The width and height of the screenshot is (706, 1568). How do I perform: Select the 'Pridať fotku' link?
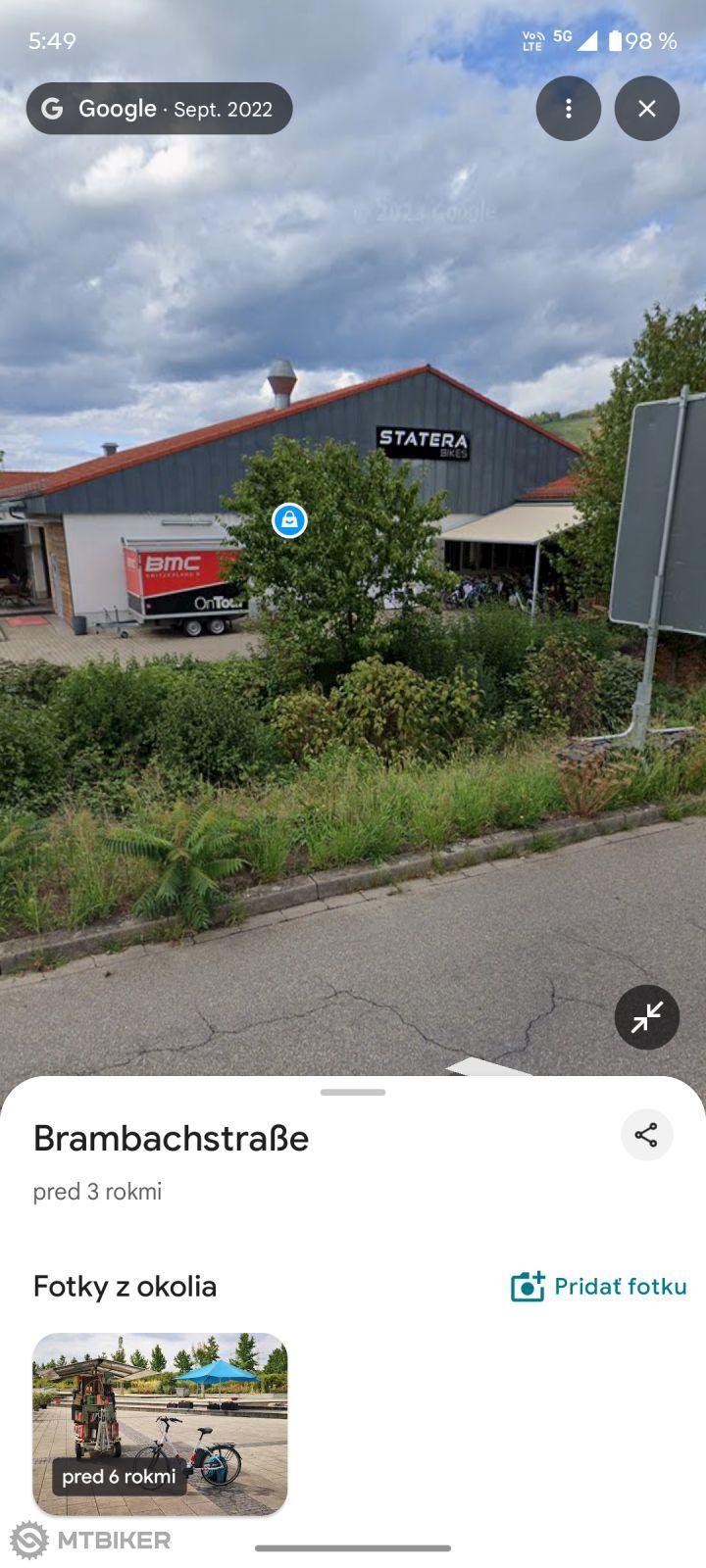tap(618, 1287)
